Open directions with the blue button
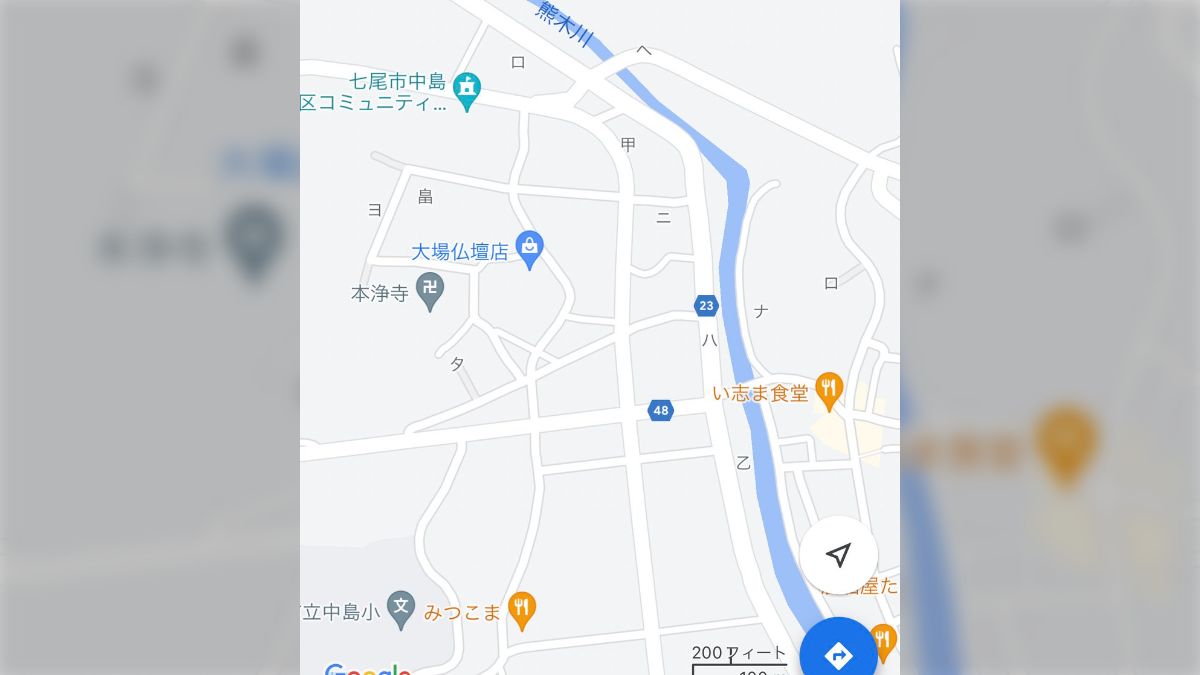 (838, 655)
